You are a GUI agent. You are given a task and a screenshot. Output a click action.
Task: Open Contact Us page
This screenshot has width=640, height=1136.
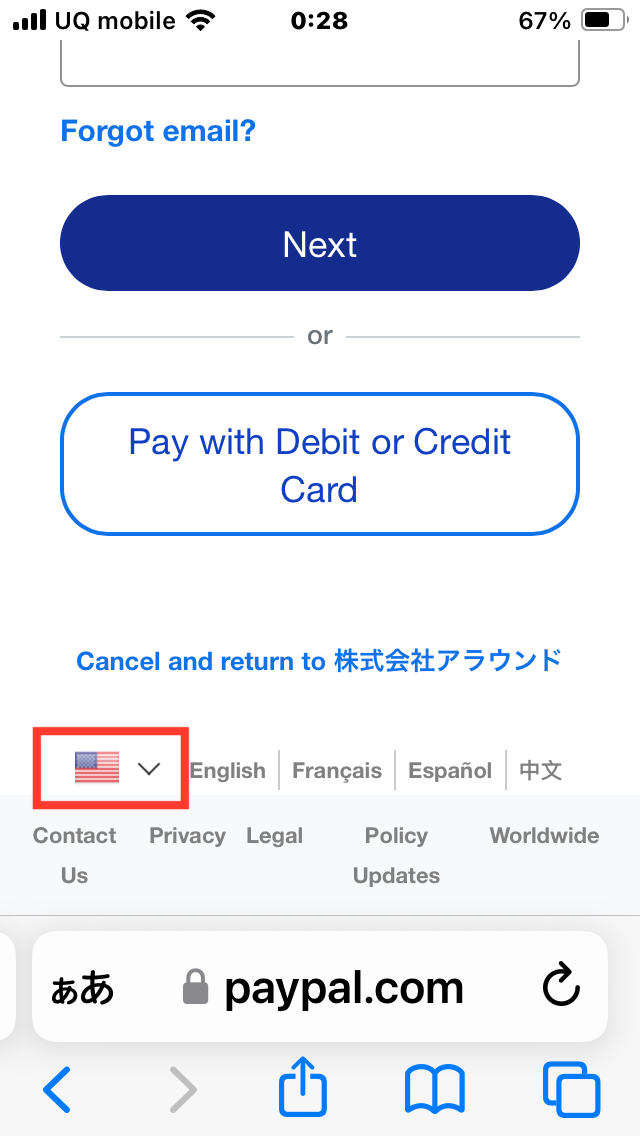75,856
